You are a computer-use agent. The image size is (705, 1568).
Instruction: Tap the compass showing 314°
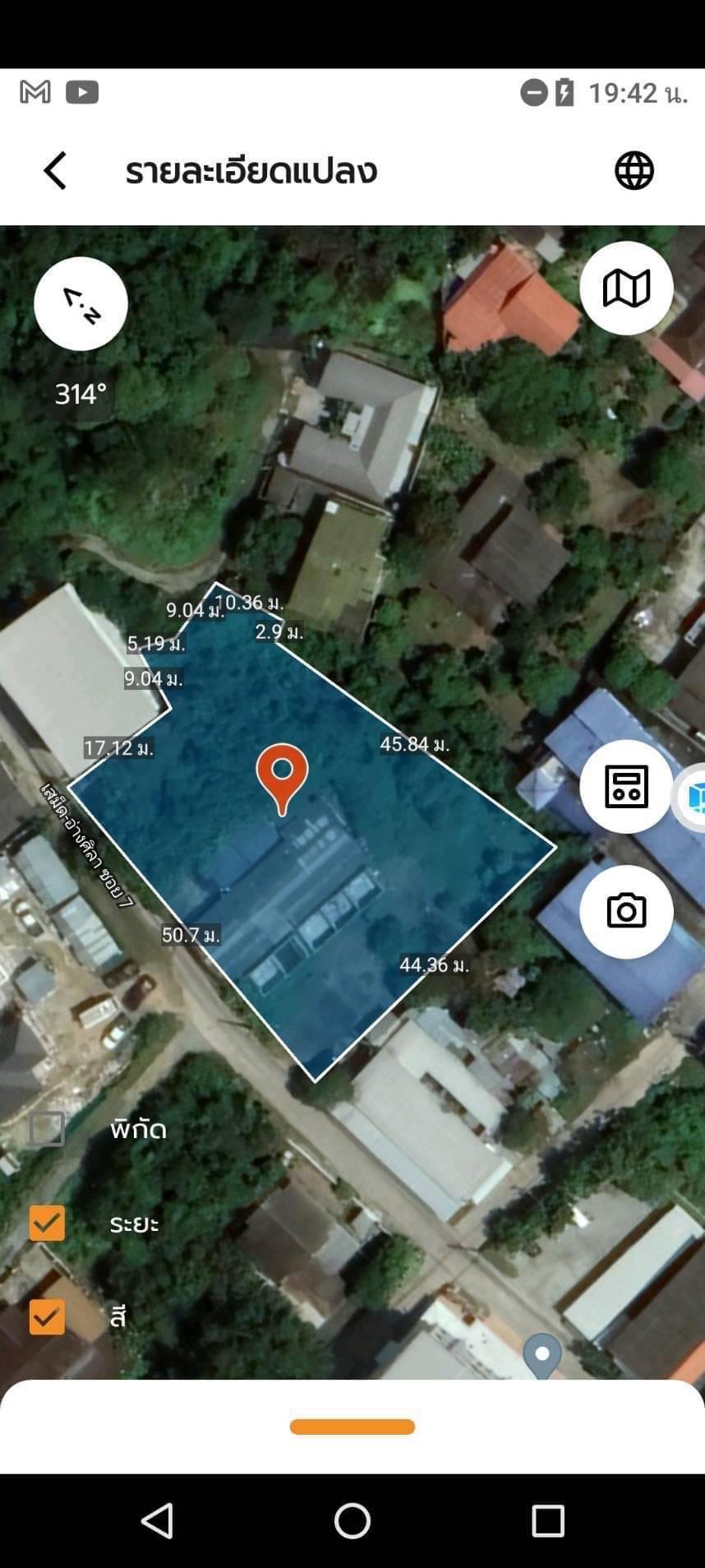(81, 304)
